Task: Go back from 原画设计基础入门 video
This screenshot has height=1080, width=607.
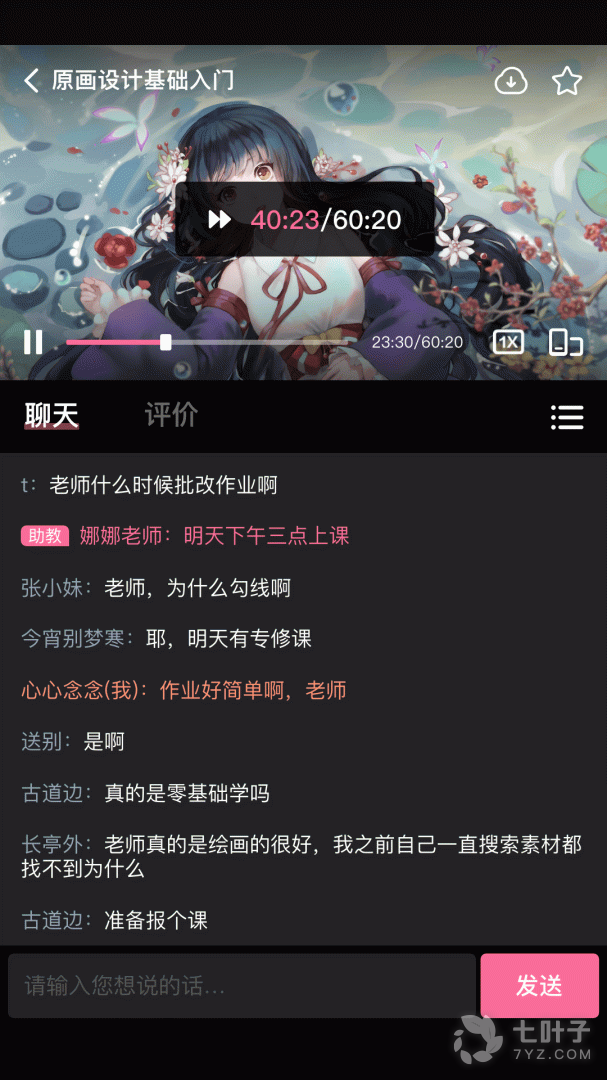Action: (32, 80)
